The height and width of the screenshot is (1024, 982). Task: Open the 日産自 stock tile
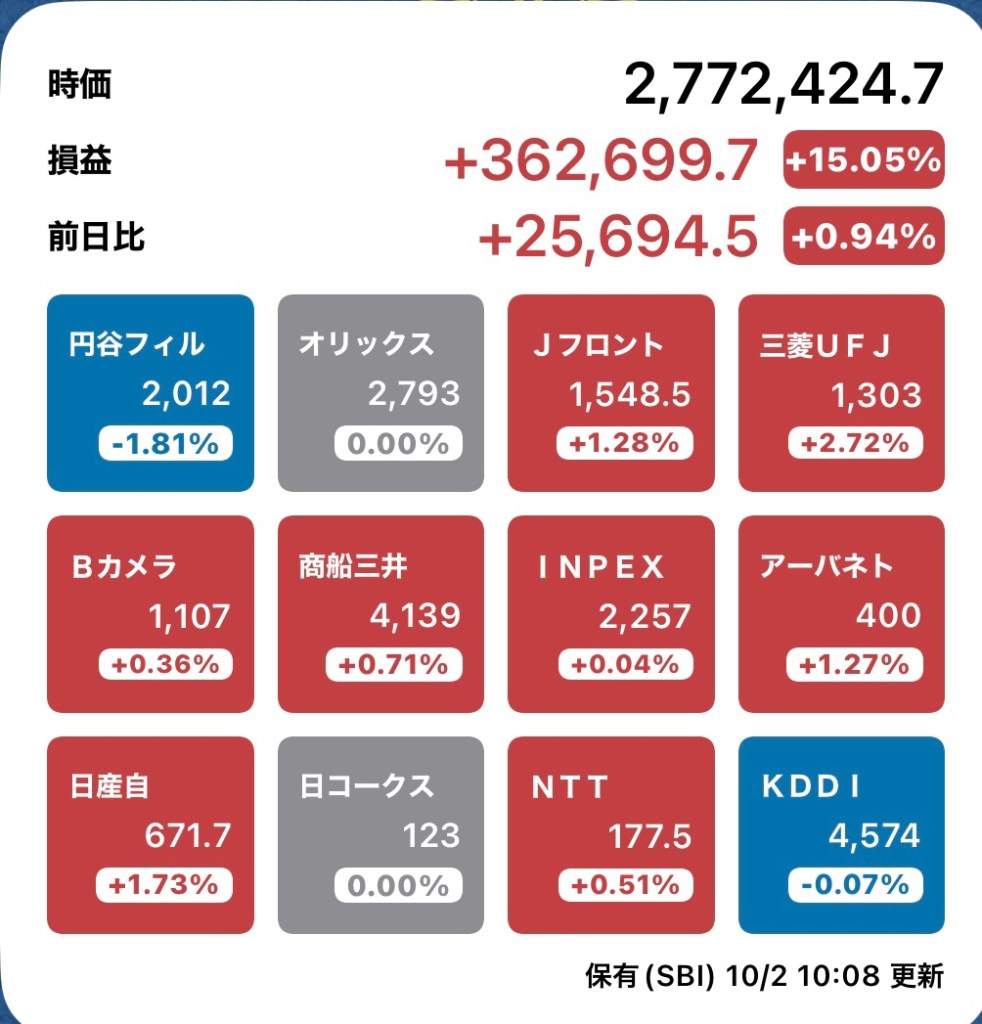[x=150, y=835]
